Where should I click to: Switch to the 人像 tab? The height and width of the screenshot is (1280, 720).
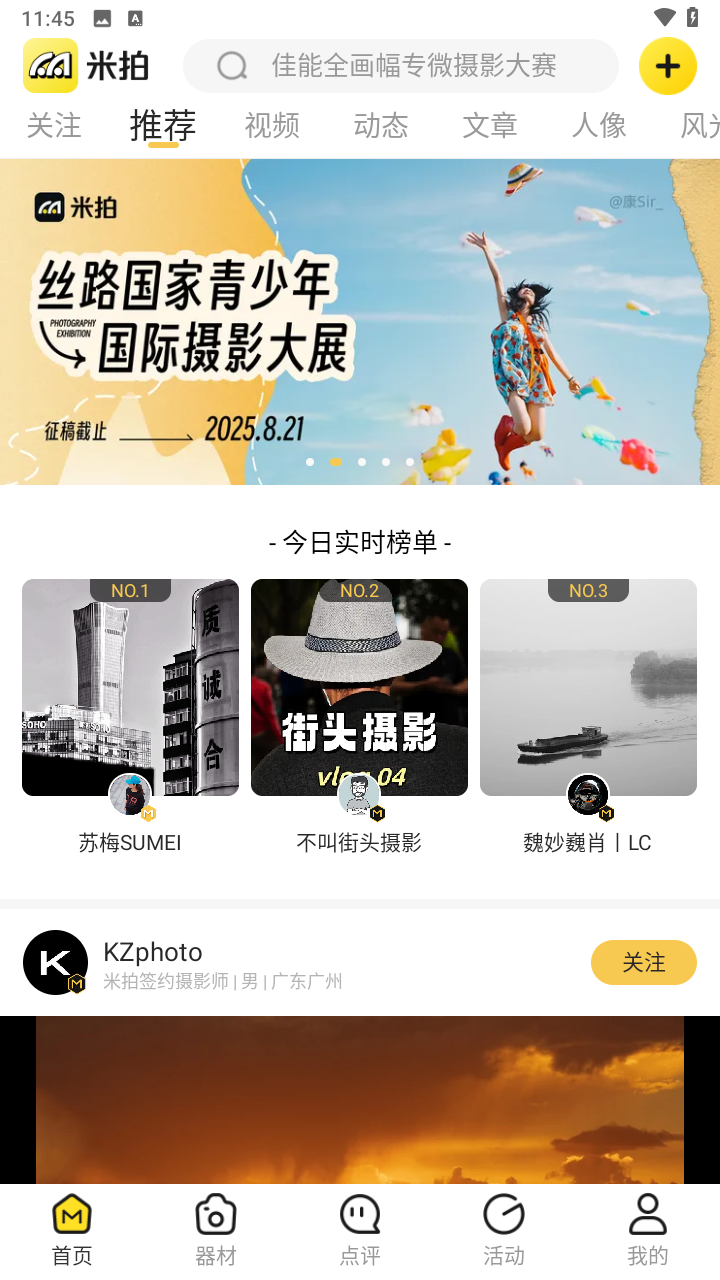tap(599, 126)
